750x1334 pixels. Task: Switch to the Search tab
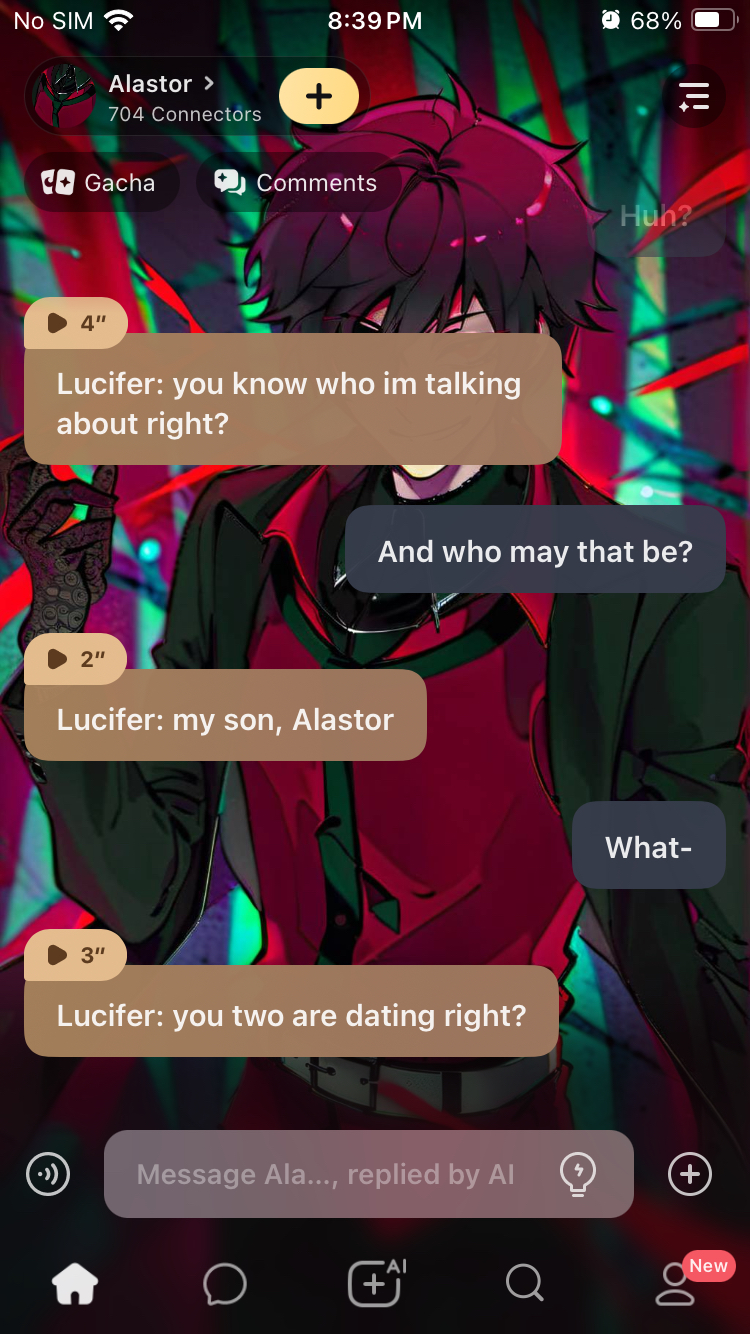(x=524, y=1283)
